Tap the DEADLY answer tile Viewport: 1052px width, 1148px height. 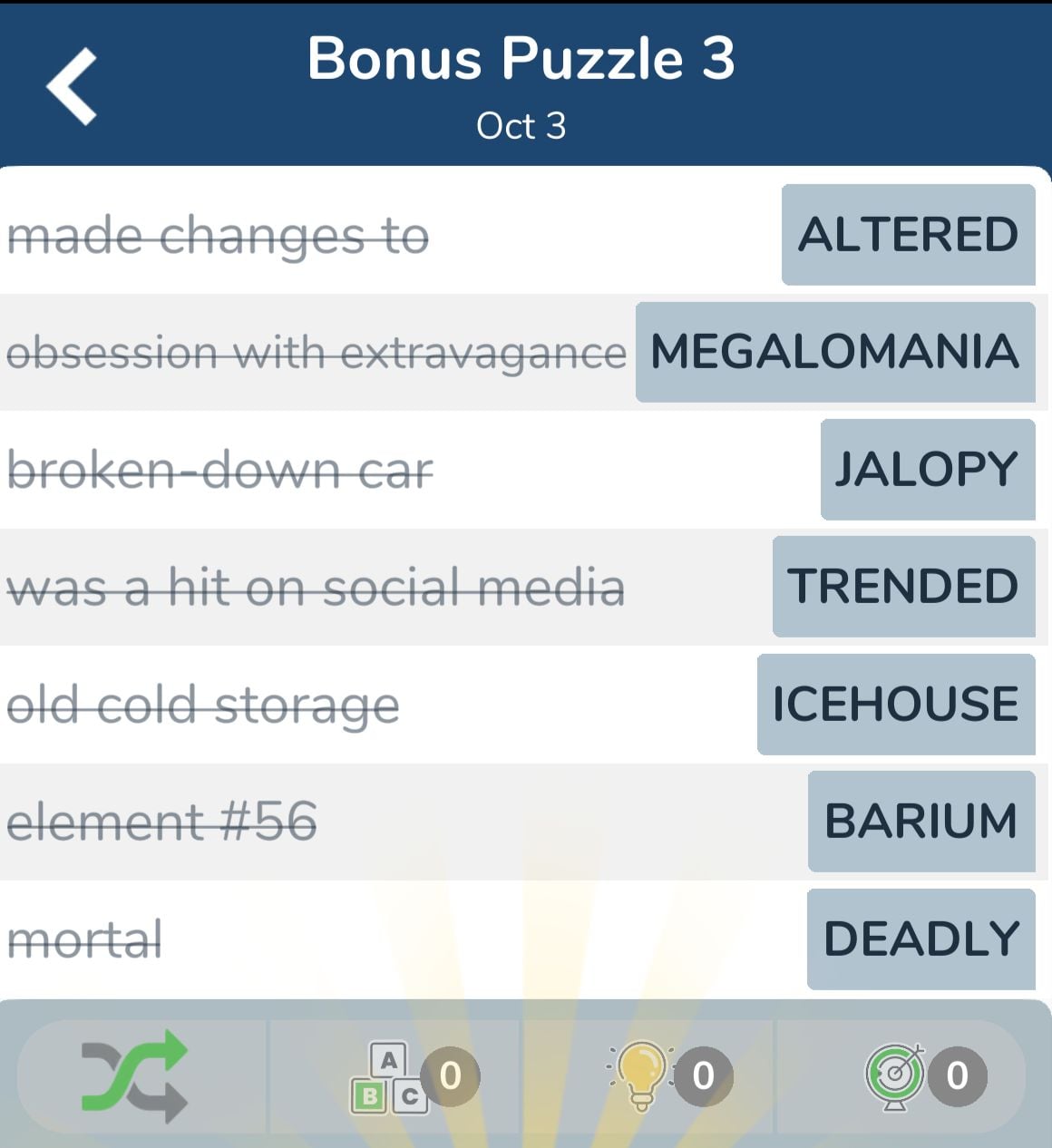tap(920, 939)
